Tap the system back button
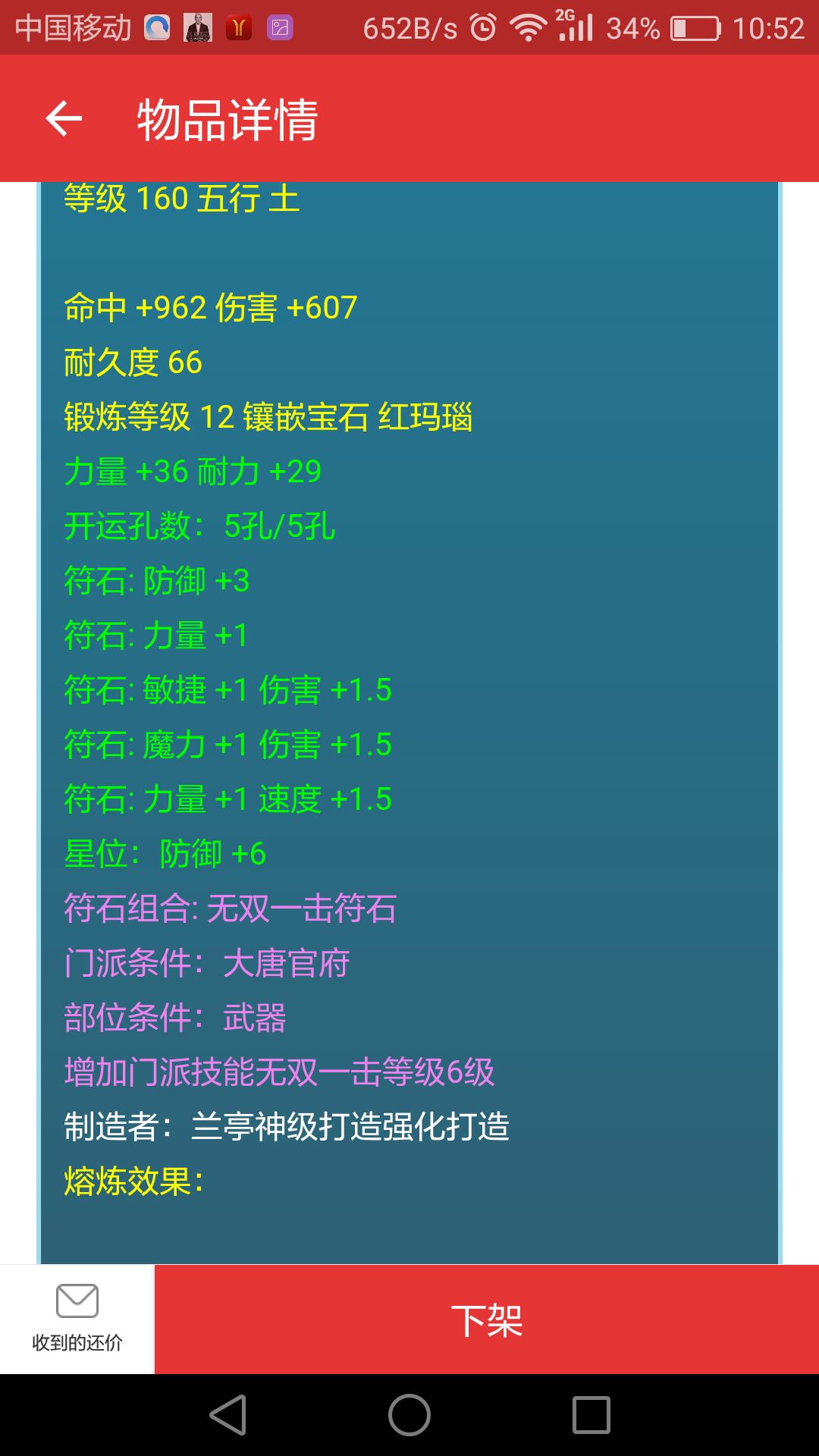Image resolution: width=819 pixels, height=1456 pixels. coord(227,1415)
